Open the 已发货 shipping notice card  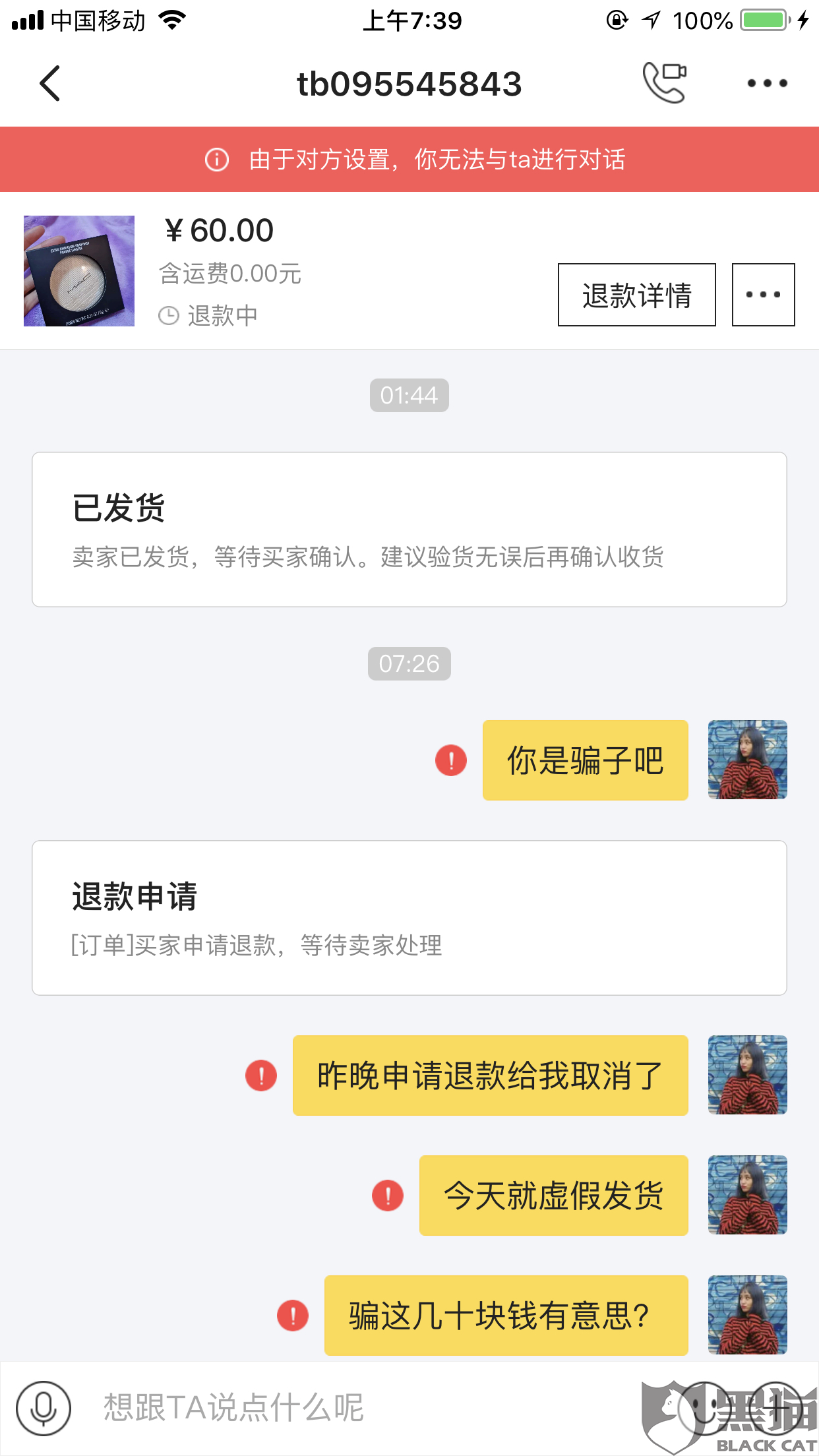[x=409, y=529]
